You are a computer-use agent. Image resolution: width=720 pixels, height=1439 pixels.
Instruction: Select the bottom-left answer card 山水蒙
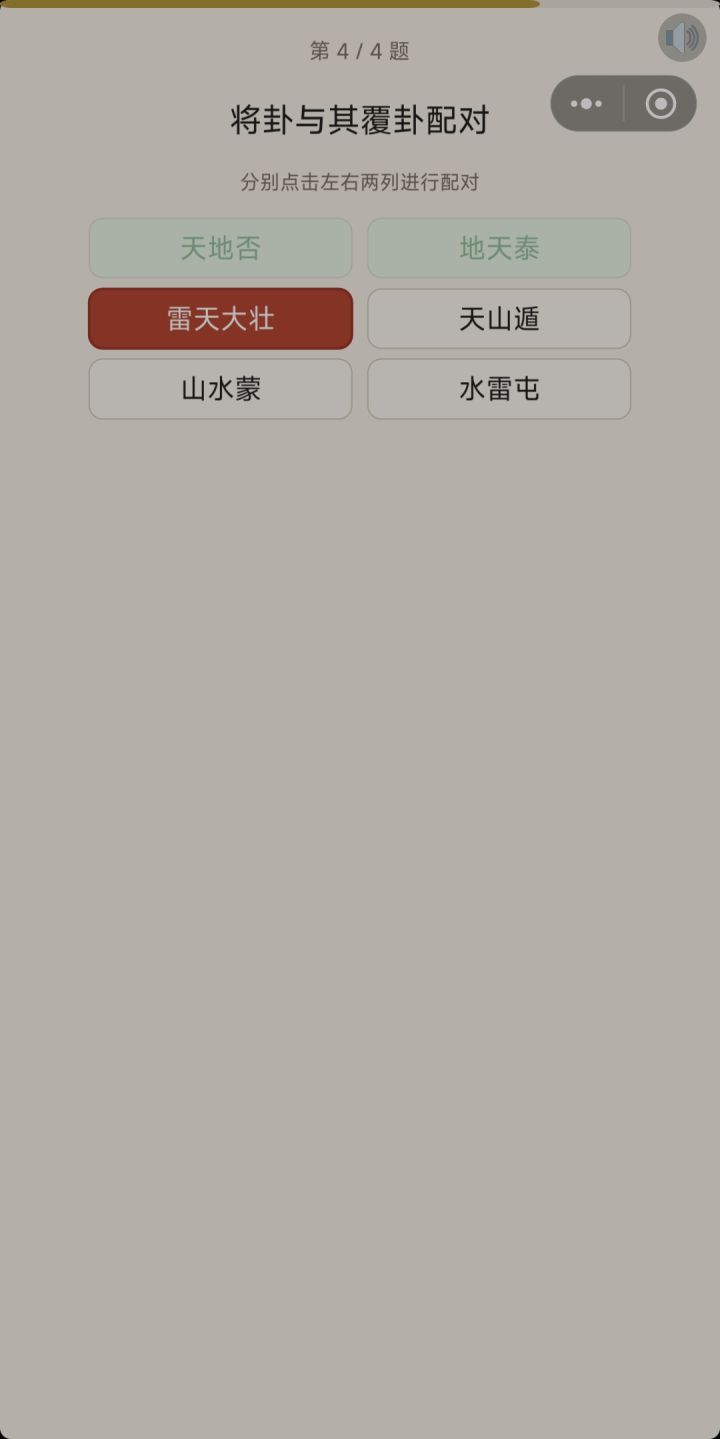tap(220, 389)
